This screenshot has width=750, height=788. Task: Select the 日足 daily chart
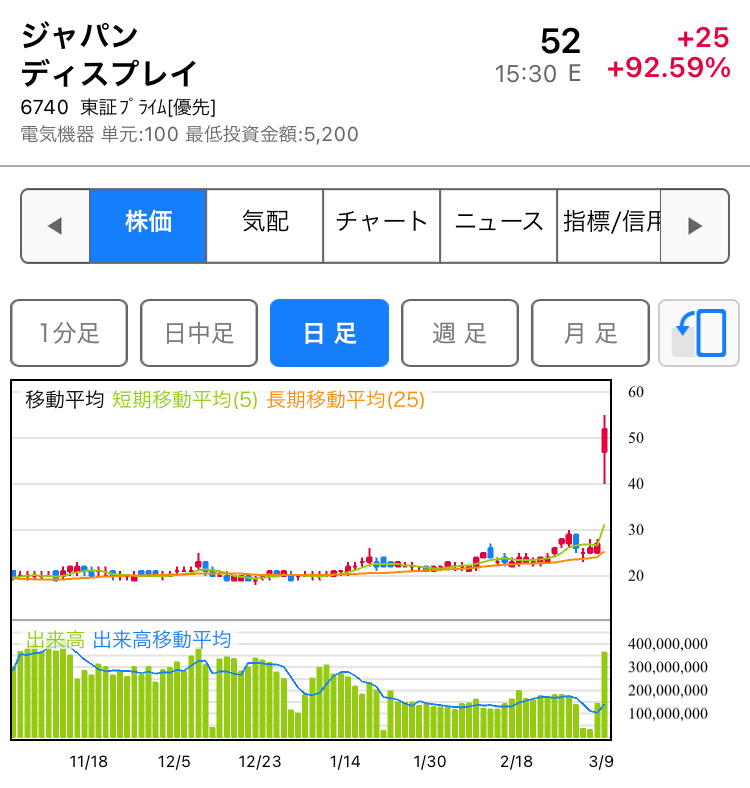329,333
